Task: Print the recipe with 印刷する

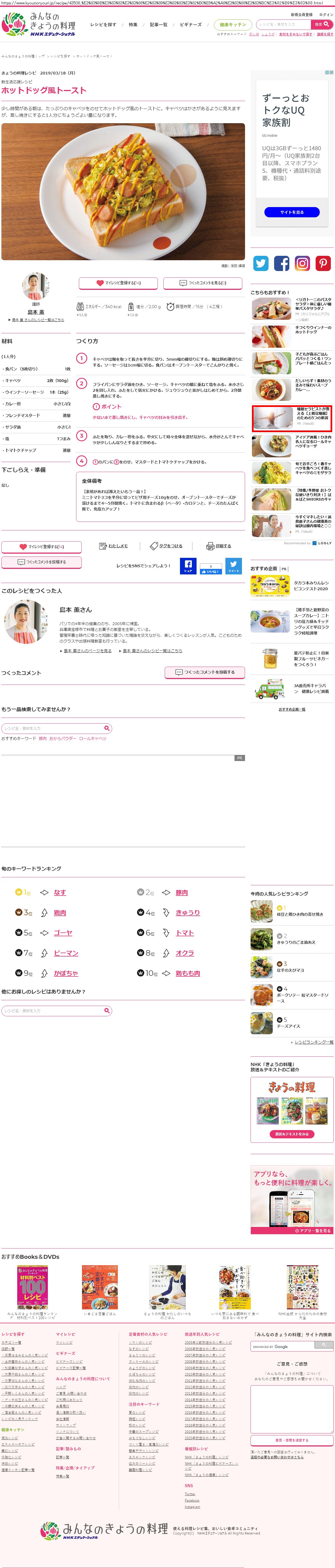Action: (x=219, y=546)
